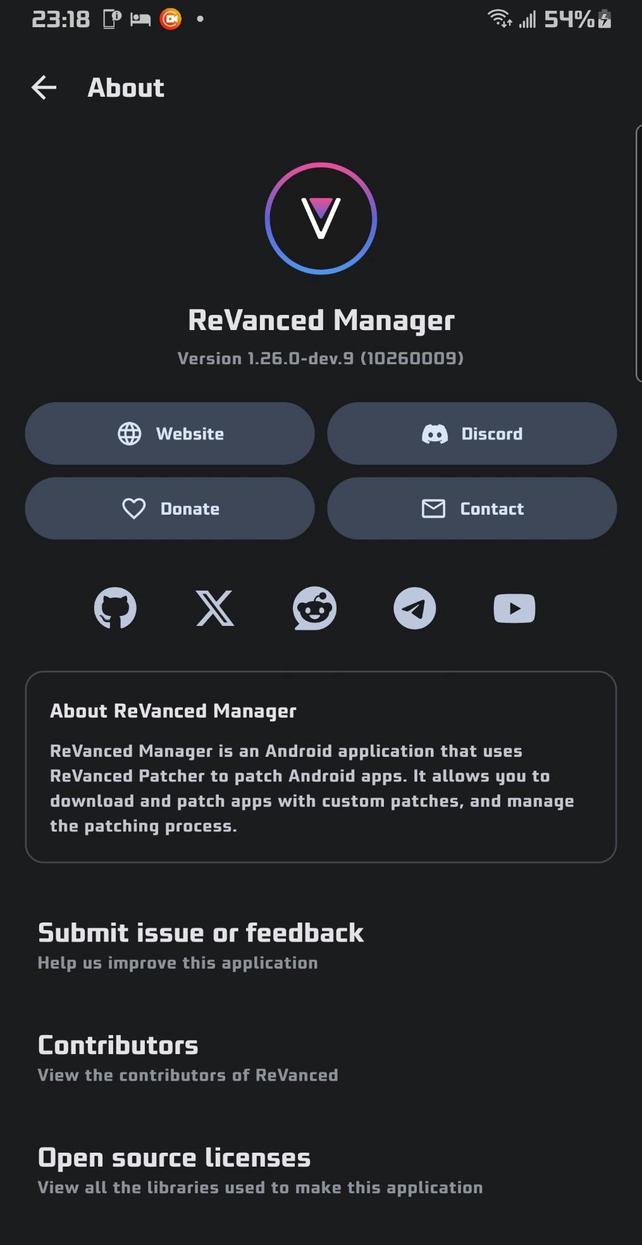642x1245 pixels.
Task: Tap the Donate button
Action: coord(170,509)
